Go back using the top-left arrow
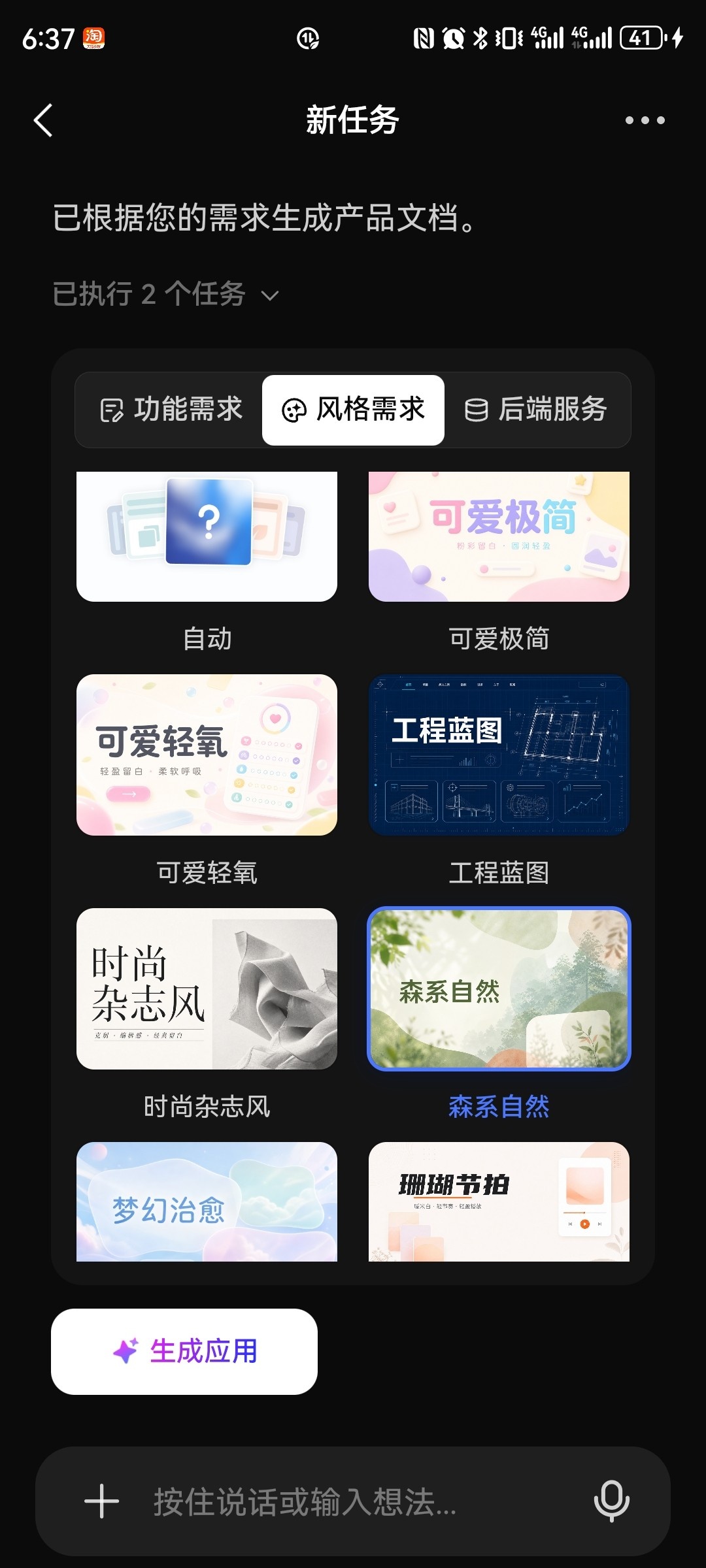The width and height of the screenshot is (706, 1568). pyautogui.click(x=43, y=120)
